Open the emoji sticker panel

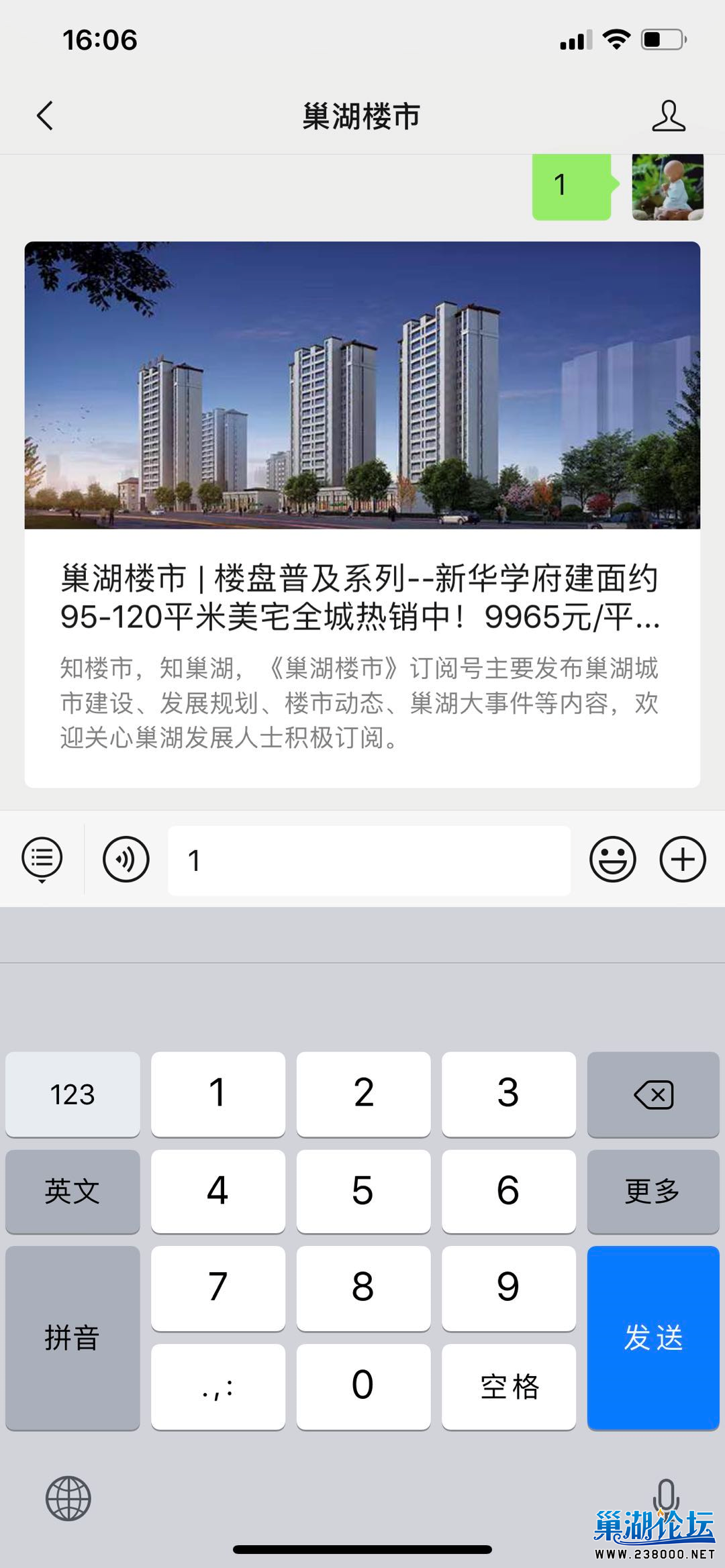(612, 859)
